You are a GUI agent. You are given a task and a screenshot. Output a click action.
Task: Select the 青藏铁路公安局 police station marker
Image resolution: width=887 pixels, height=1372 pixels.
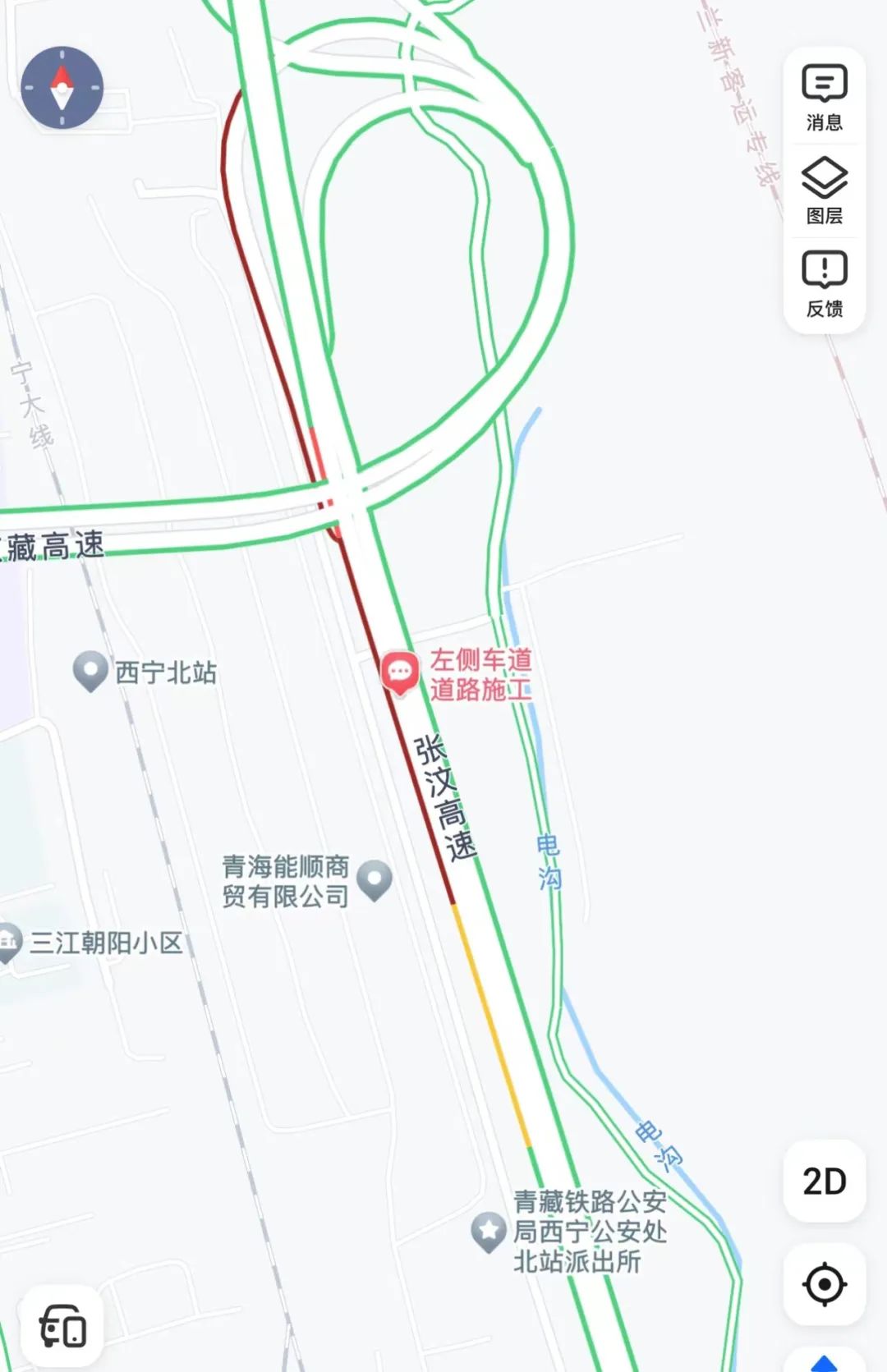489,1232
